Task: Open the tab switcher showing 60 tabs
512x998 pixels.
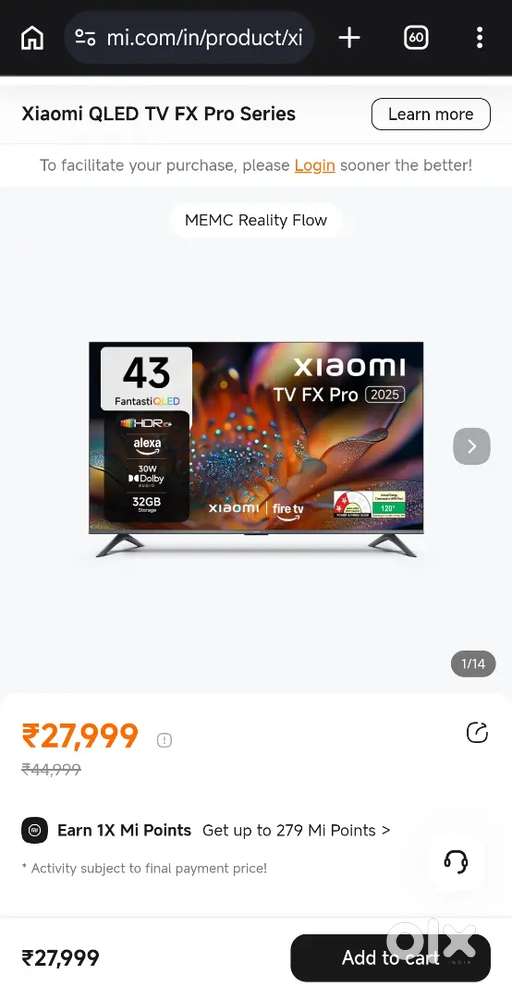Action: click(x=416, y=38)
